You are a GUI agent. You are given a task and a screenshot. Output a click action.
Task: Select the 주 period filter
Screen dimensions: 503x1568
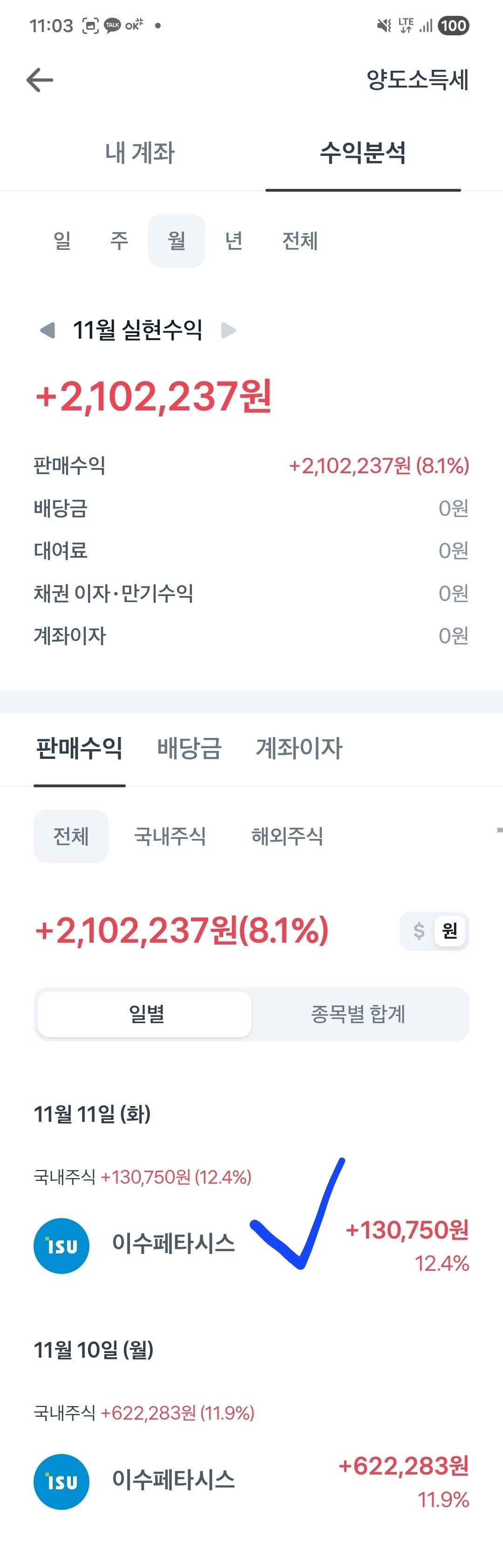pyautogui.click(x=119, y=241)
